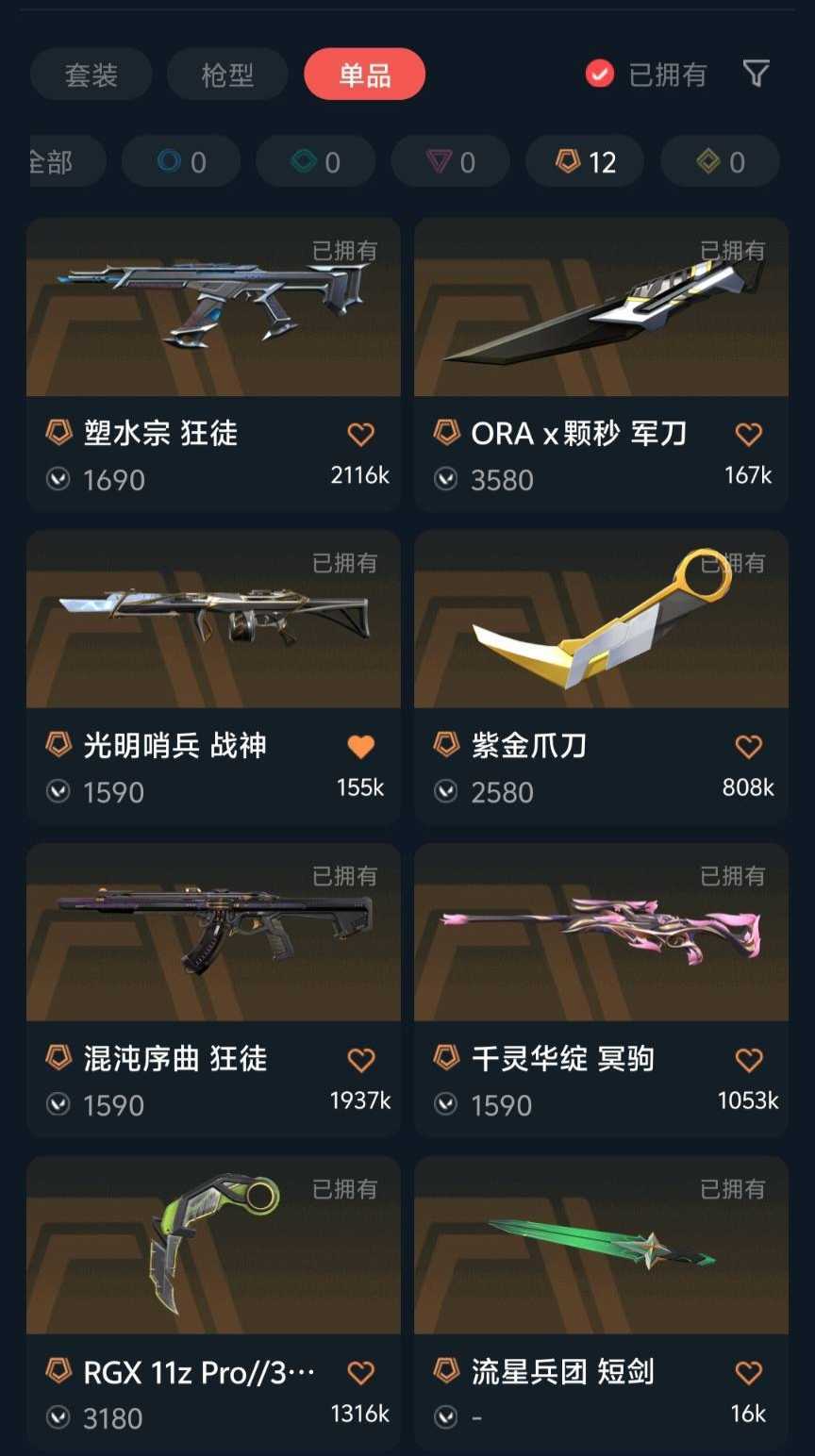Viewport: 815px width, 1456px height.
Task: Filter by the blue circle tier chip
Action: click(x=181, y=162)
